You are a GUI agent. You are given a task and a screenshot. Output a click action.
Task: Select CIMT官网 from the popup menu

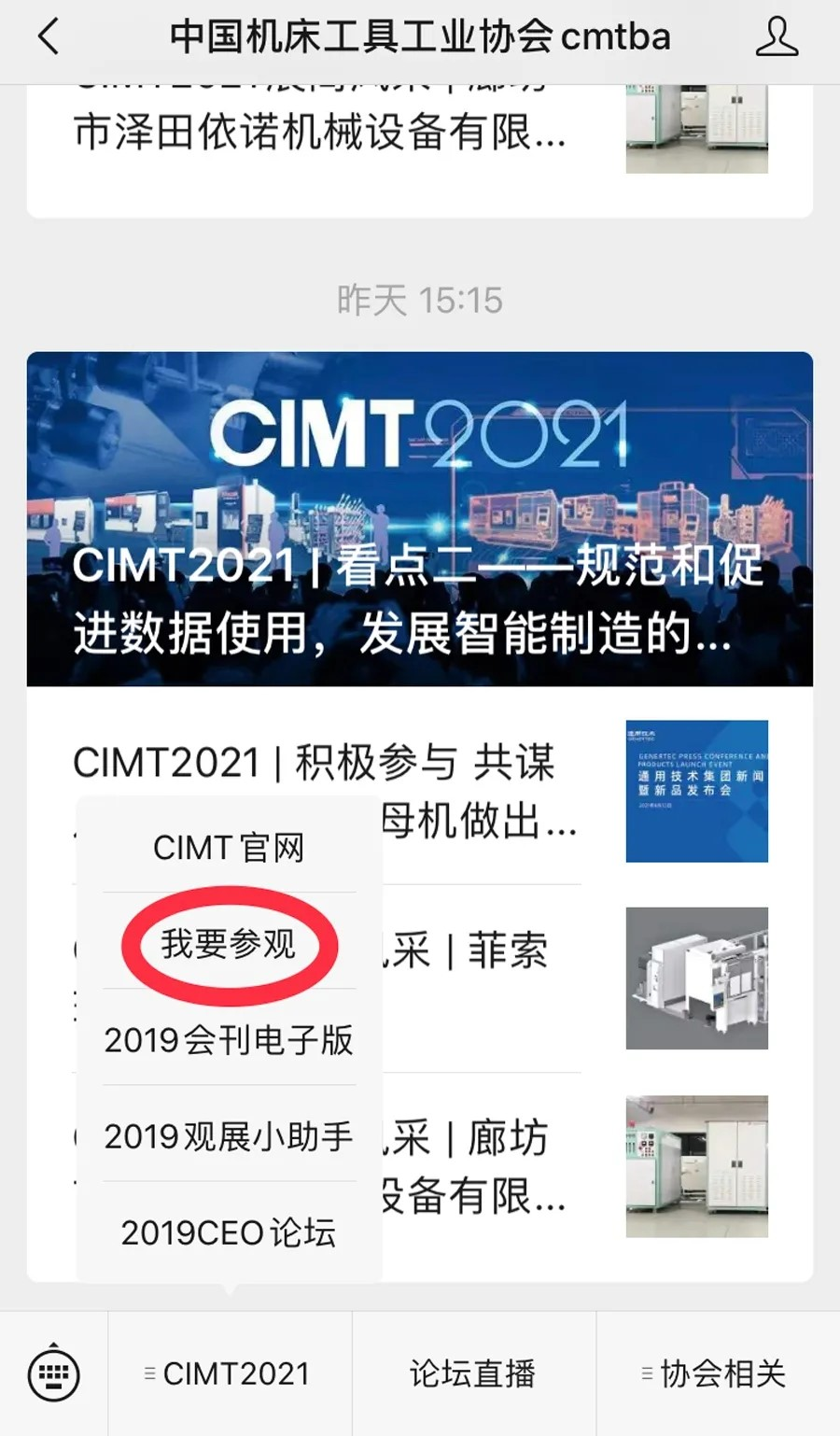click(229, 848)
